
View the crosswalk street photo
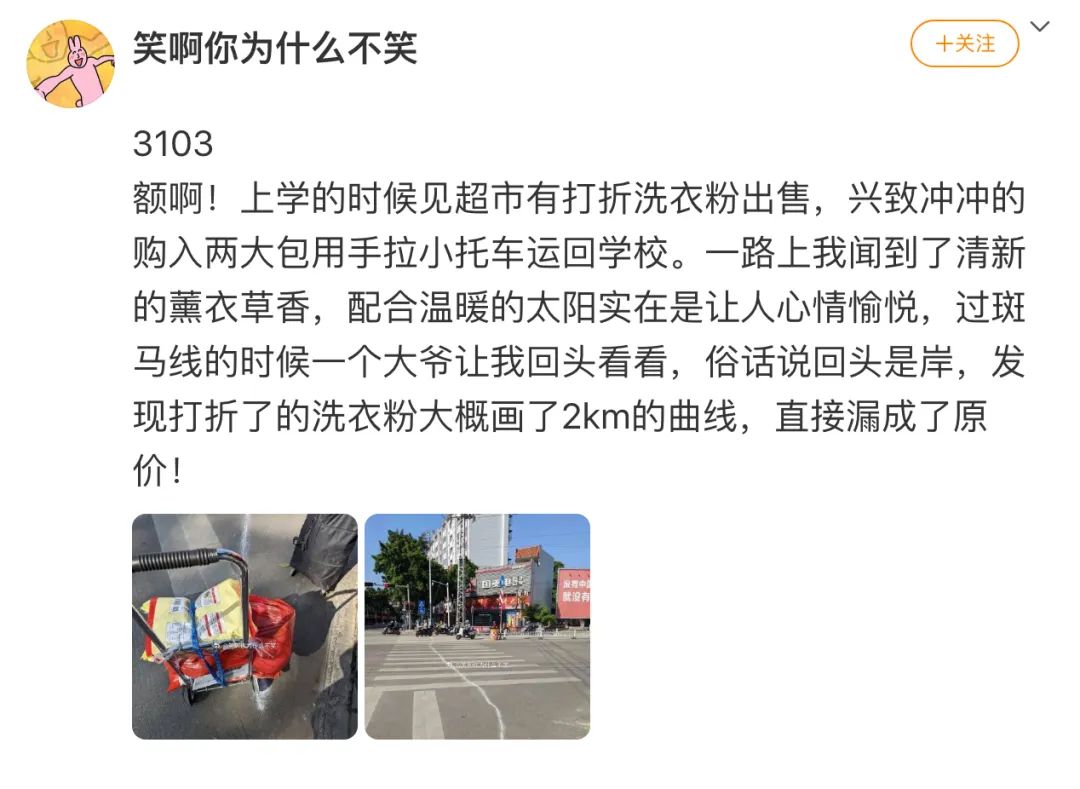477,626
